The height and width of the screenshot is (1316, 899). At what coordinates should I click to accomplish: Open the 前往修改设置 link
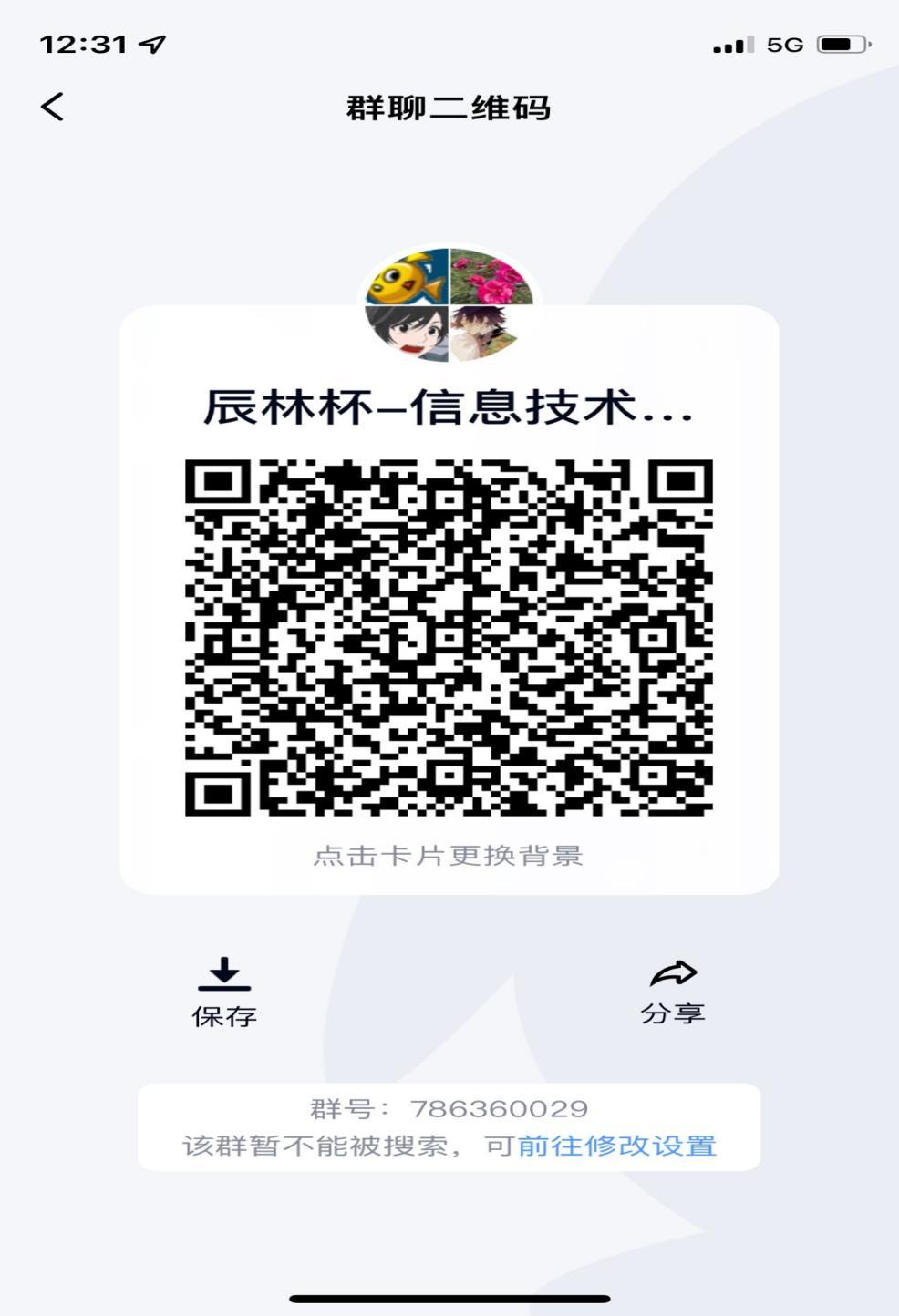click(x=617, y=1146)
